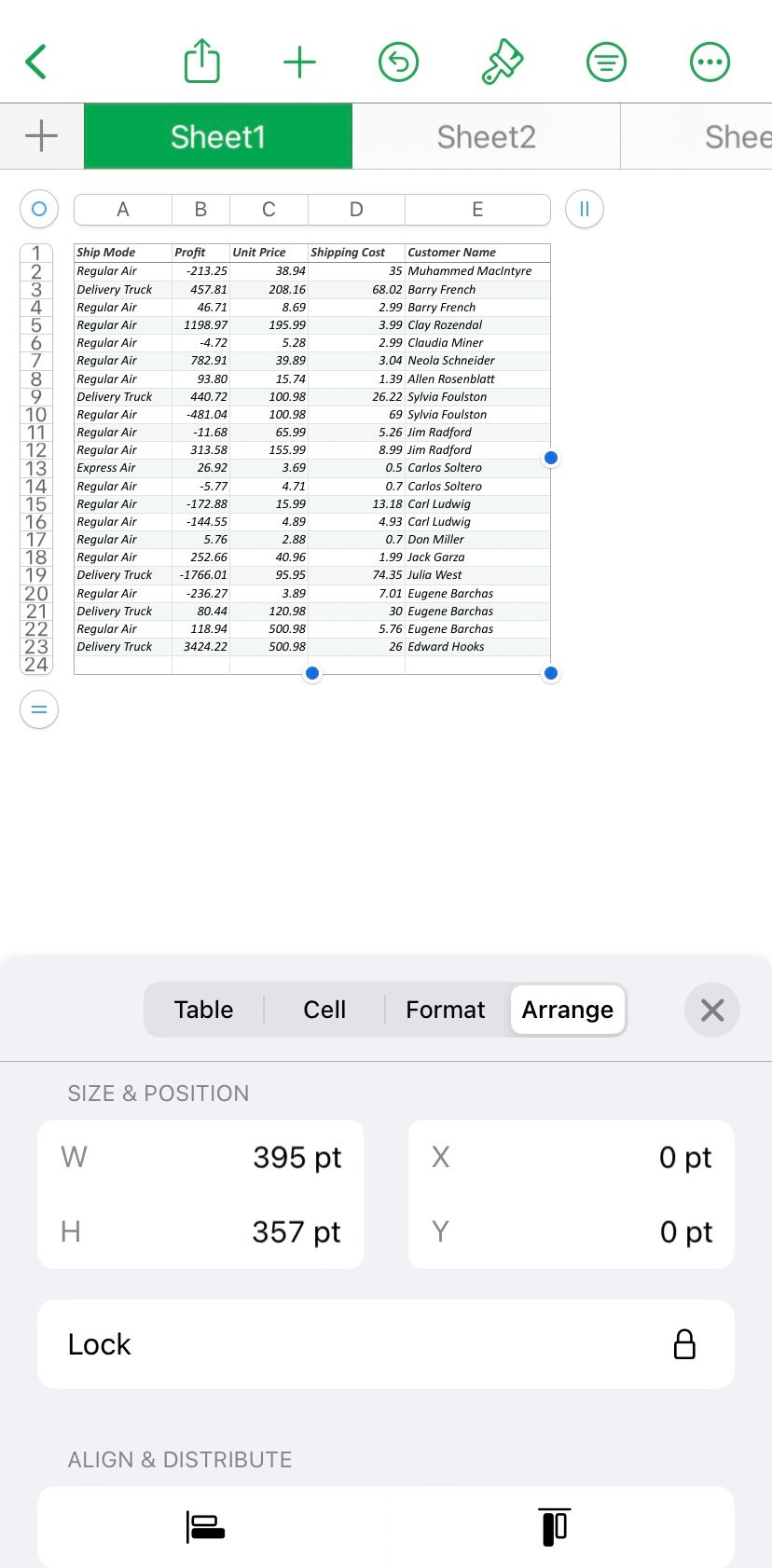Open formatting with the paintbrush icon

pos(502,62)
